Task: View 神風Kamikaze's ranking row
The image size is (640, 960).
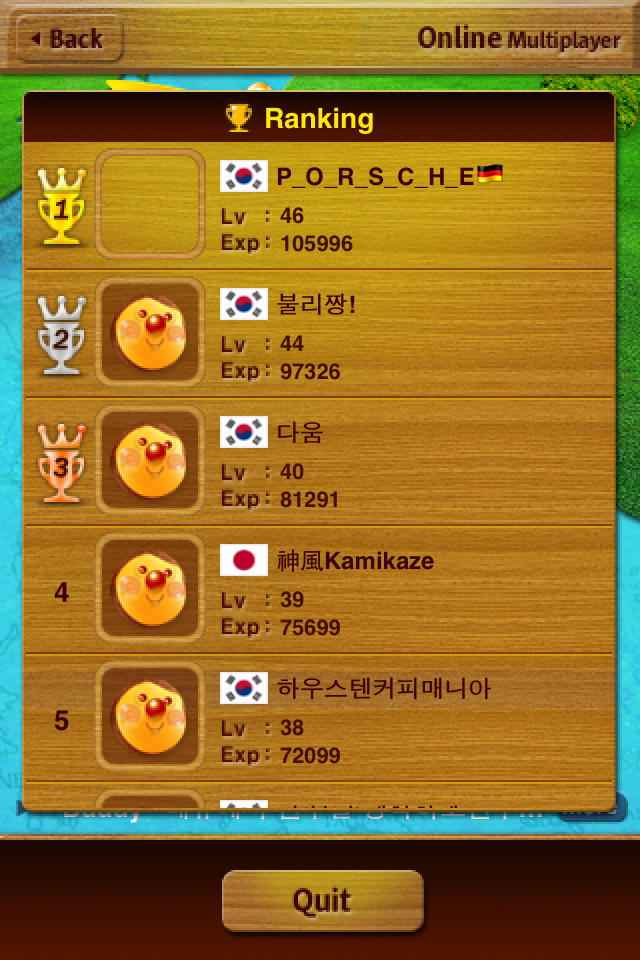Action: pyautogui.click(x=318, y=590)
